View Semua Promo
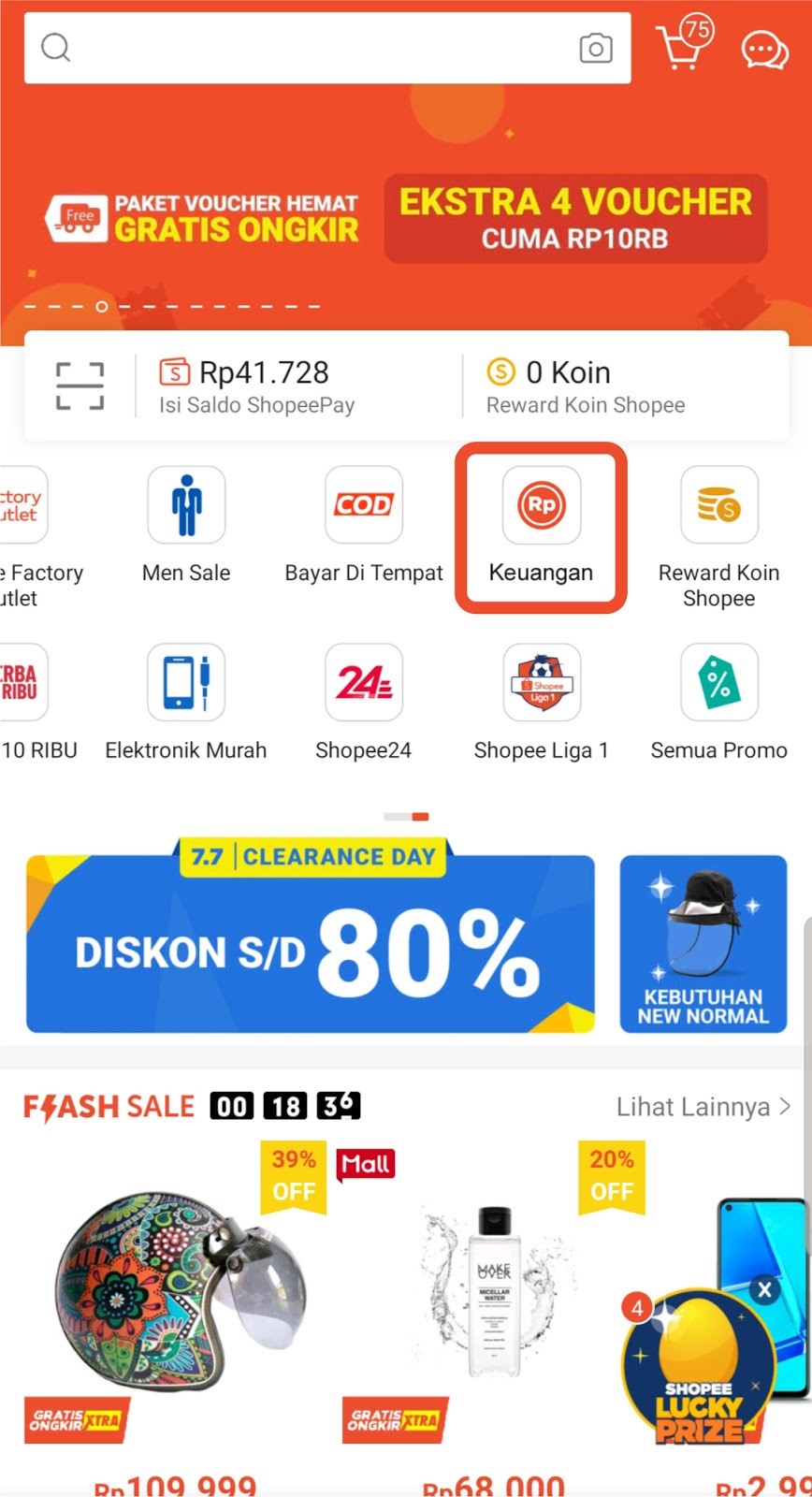The image size is (812, 1497). coord(718,702)
